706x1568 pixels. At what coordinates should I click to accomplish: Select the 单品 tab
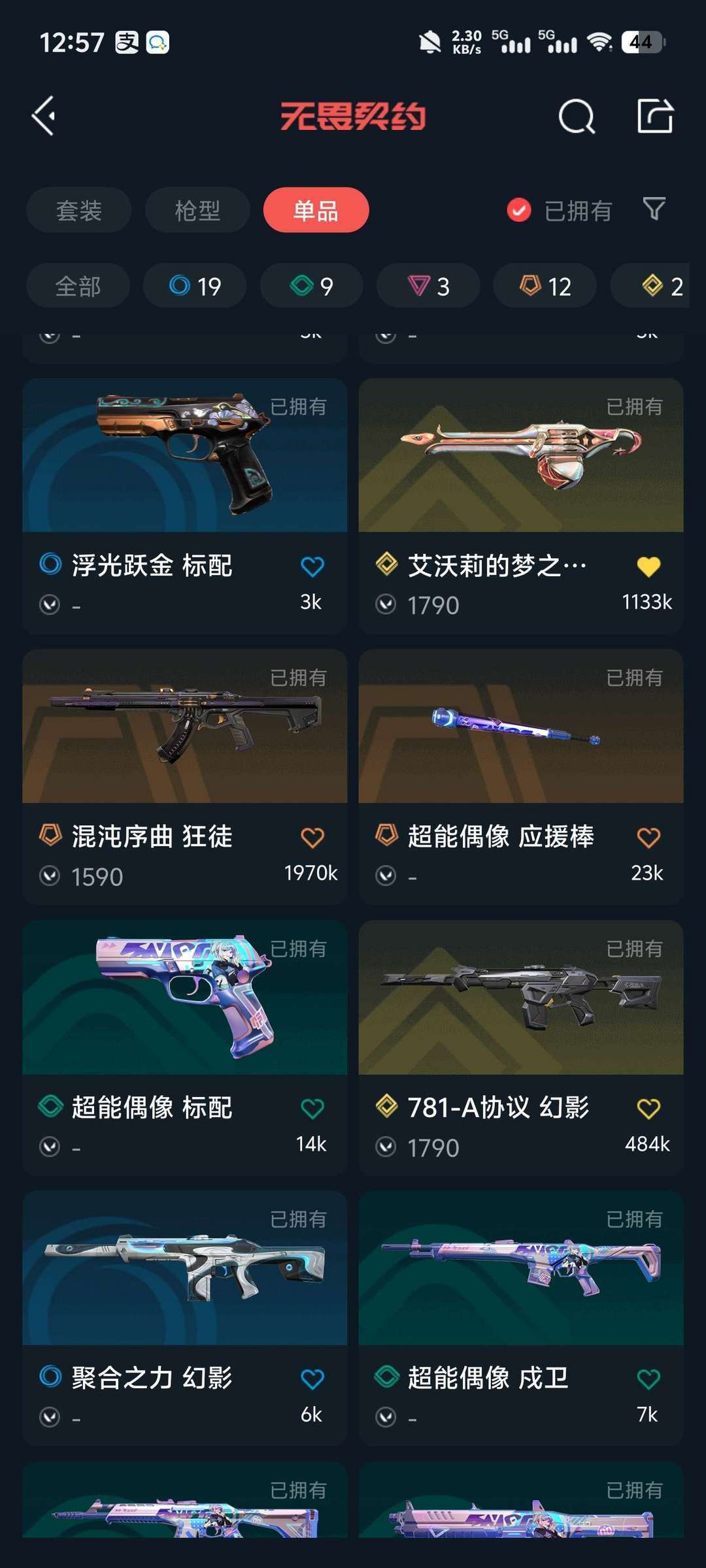point(316,210)
